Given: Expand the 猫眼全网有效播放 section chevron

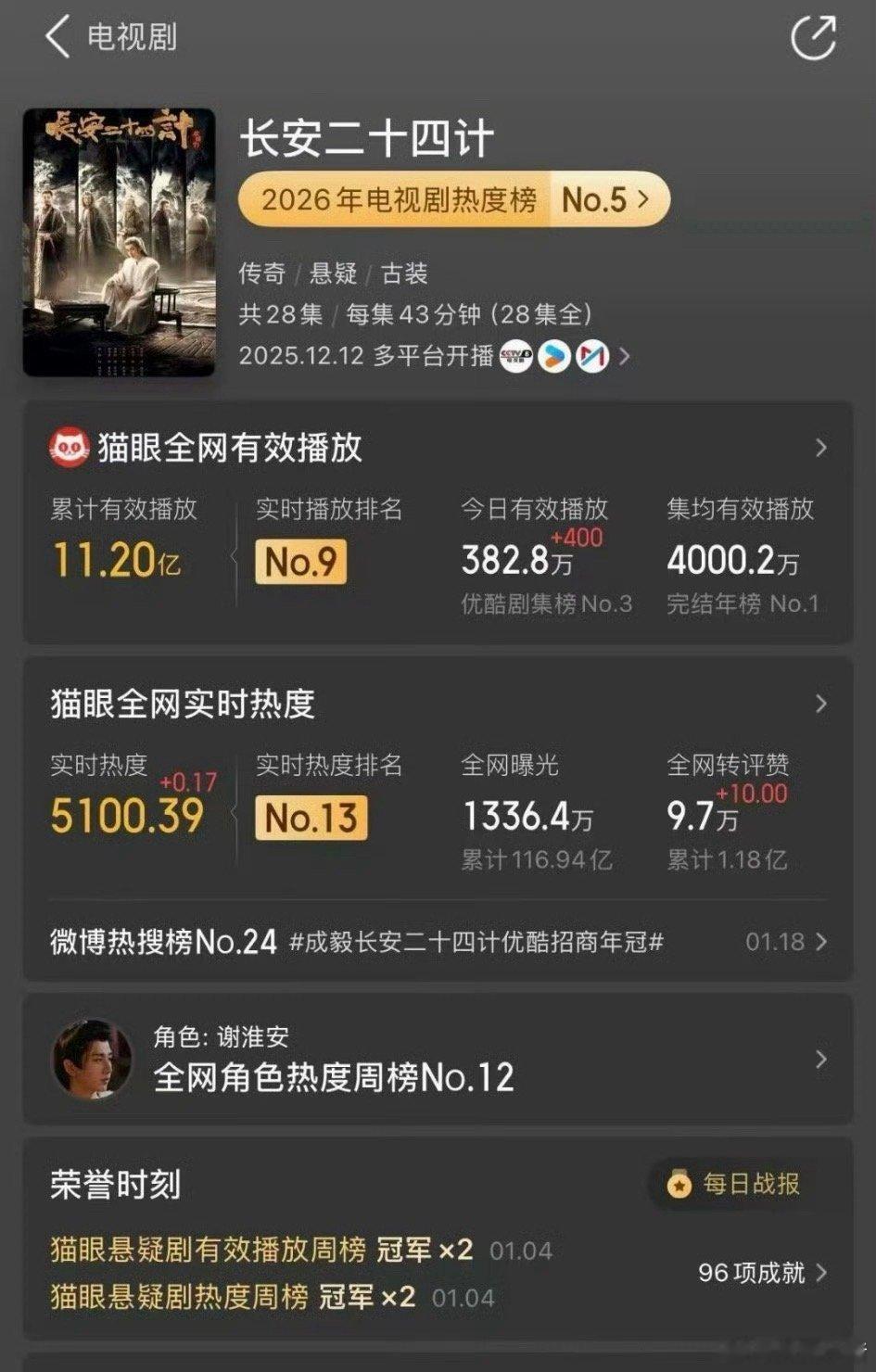Looking at the screenshot, I should point(819,448).
